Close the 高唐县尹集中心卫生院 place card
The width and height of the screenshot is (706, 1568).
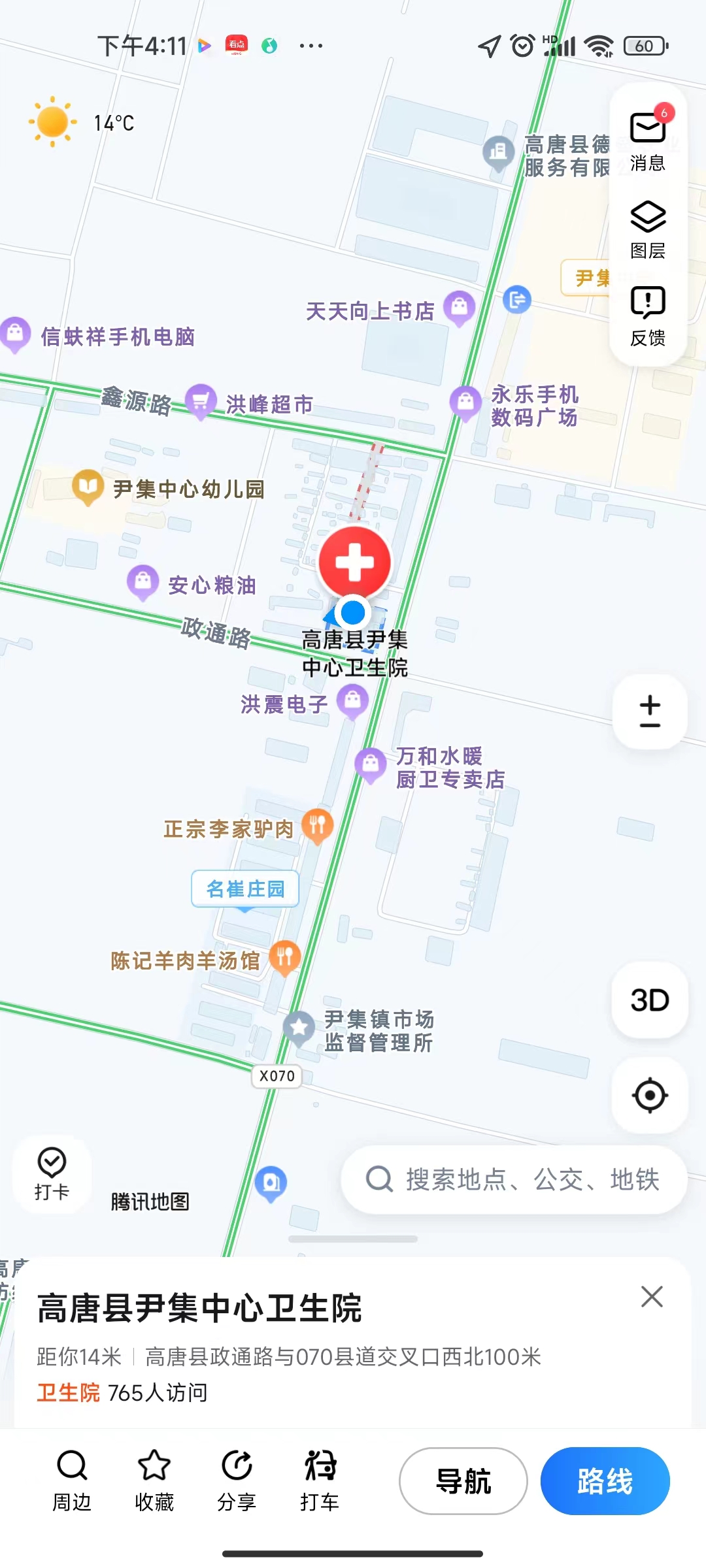point(652,1297)
